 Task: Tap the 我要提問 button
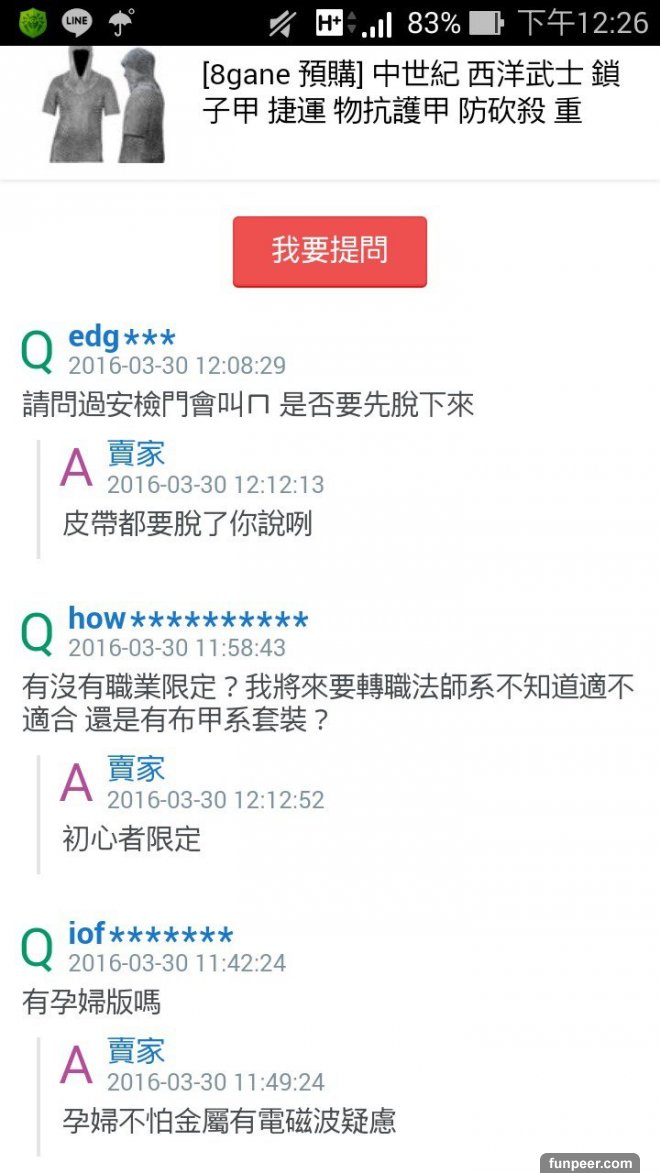click(329, 251)
